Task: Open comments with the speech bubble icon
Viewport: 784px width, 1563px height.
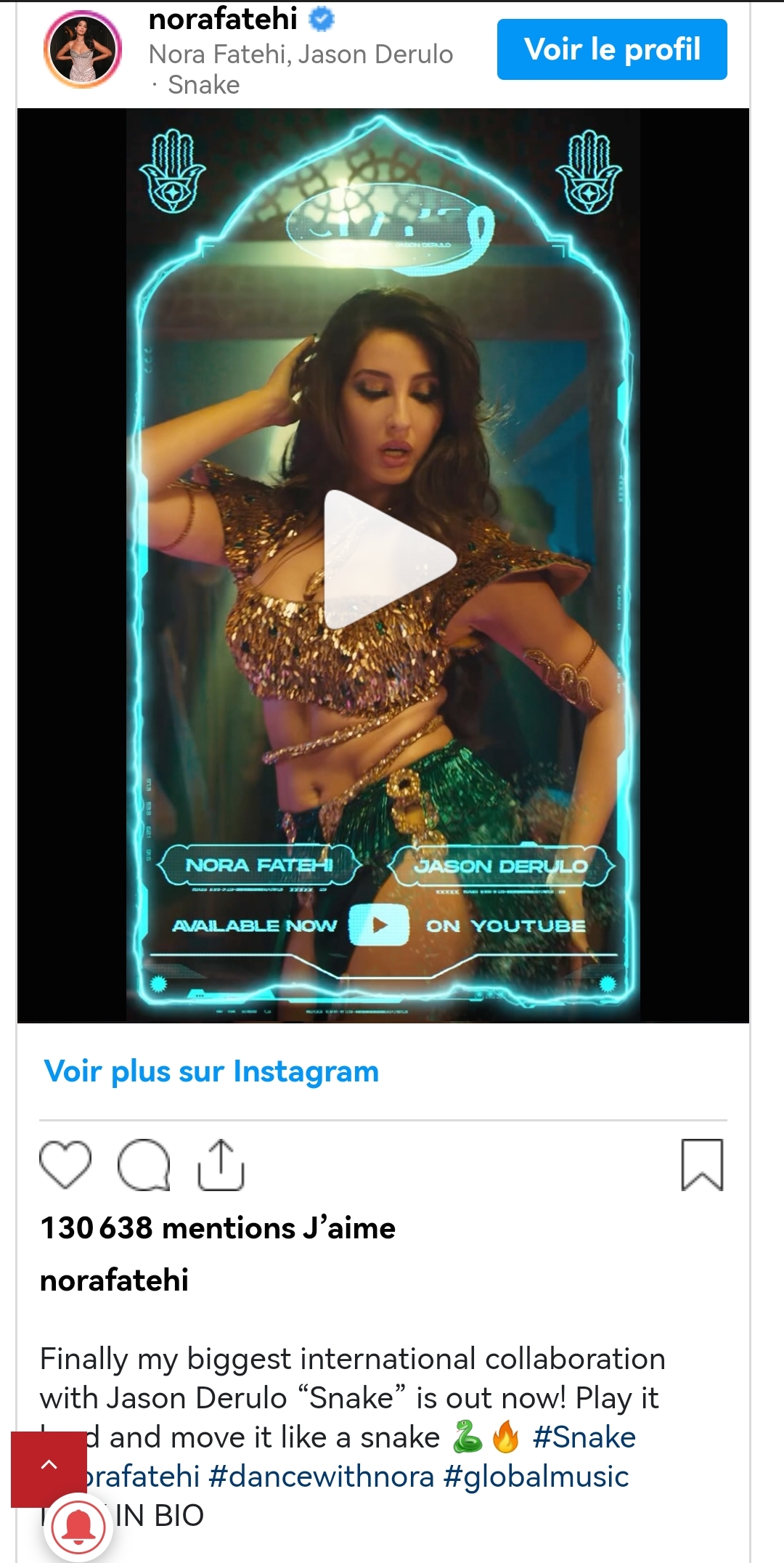Action: [x=144, y=1164]
